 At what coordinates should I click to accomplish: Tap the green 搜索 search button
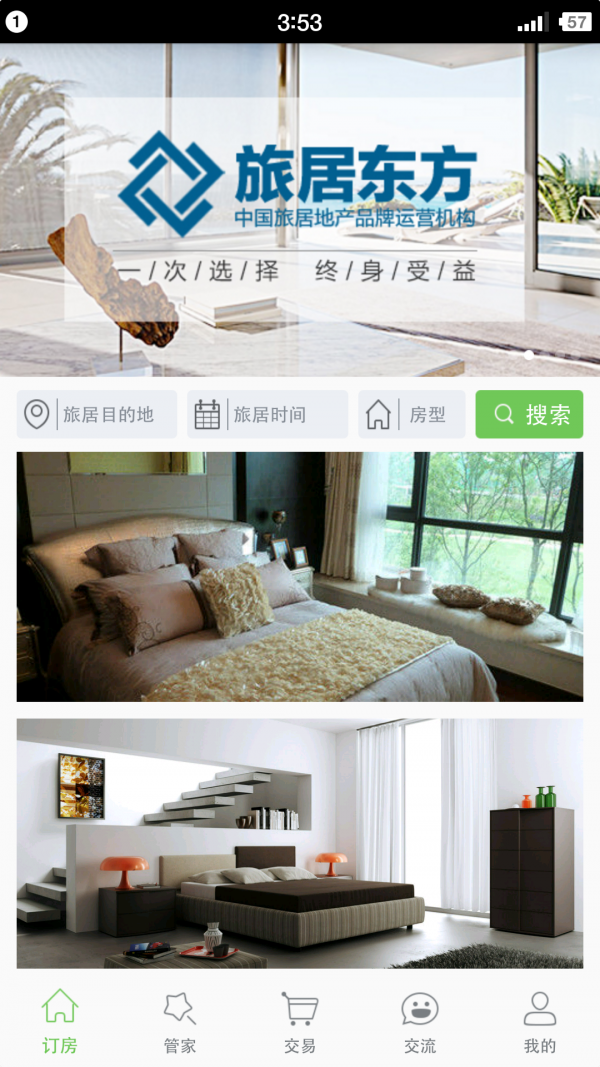[x=529, y=414]
